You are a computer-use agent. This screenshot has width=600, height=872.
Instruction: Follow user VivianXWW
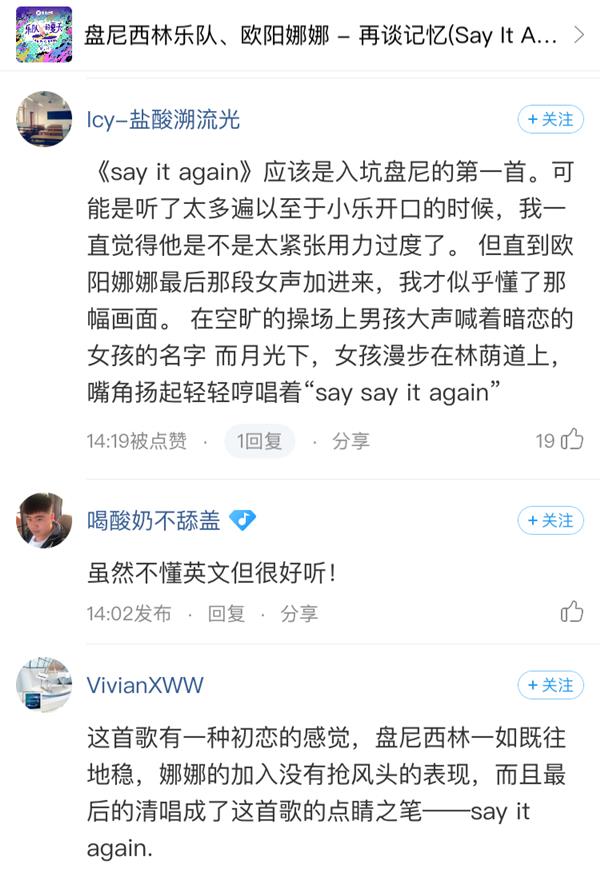coord(550,685)
